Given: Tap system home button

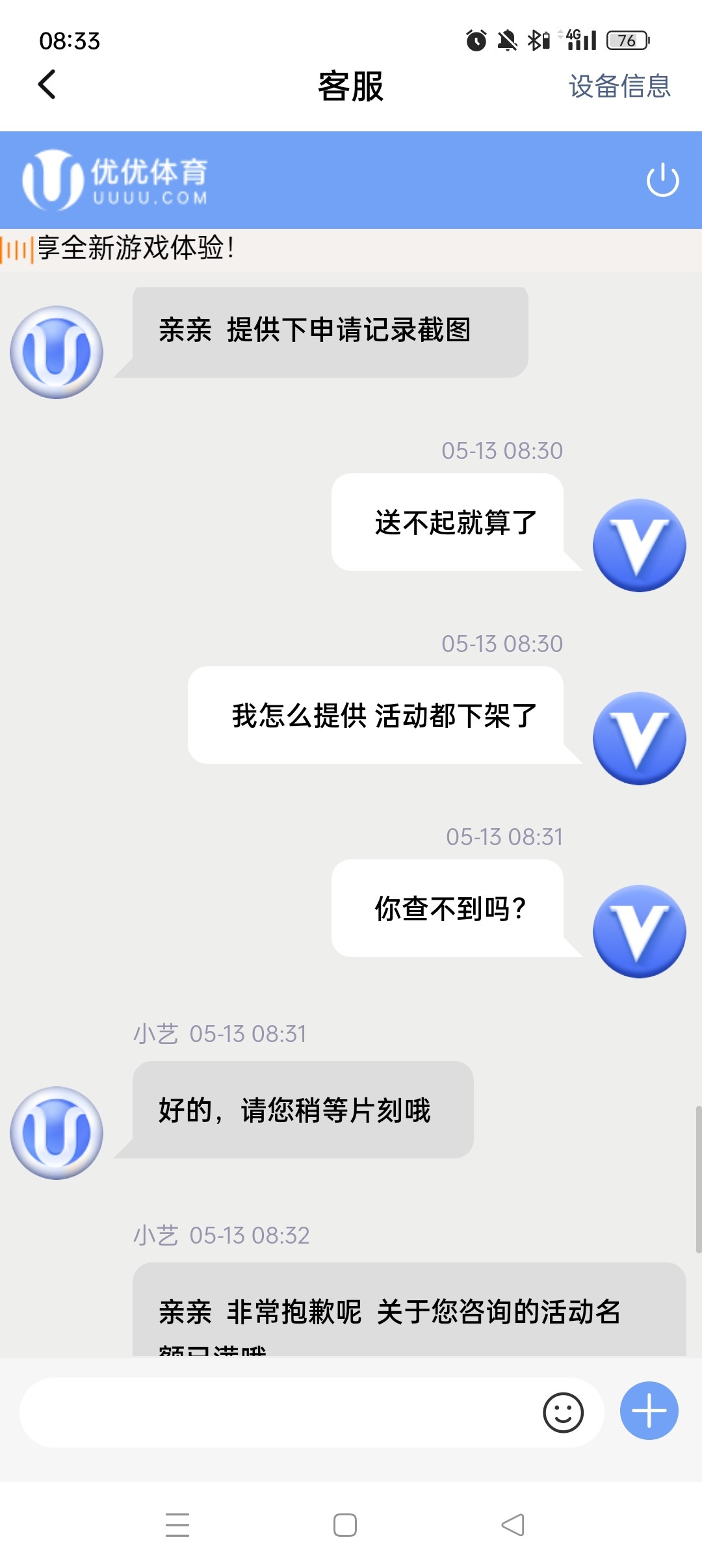Looking at the screenshot, I should pos(344,1525).
